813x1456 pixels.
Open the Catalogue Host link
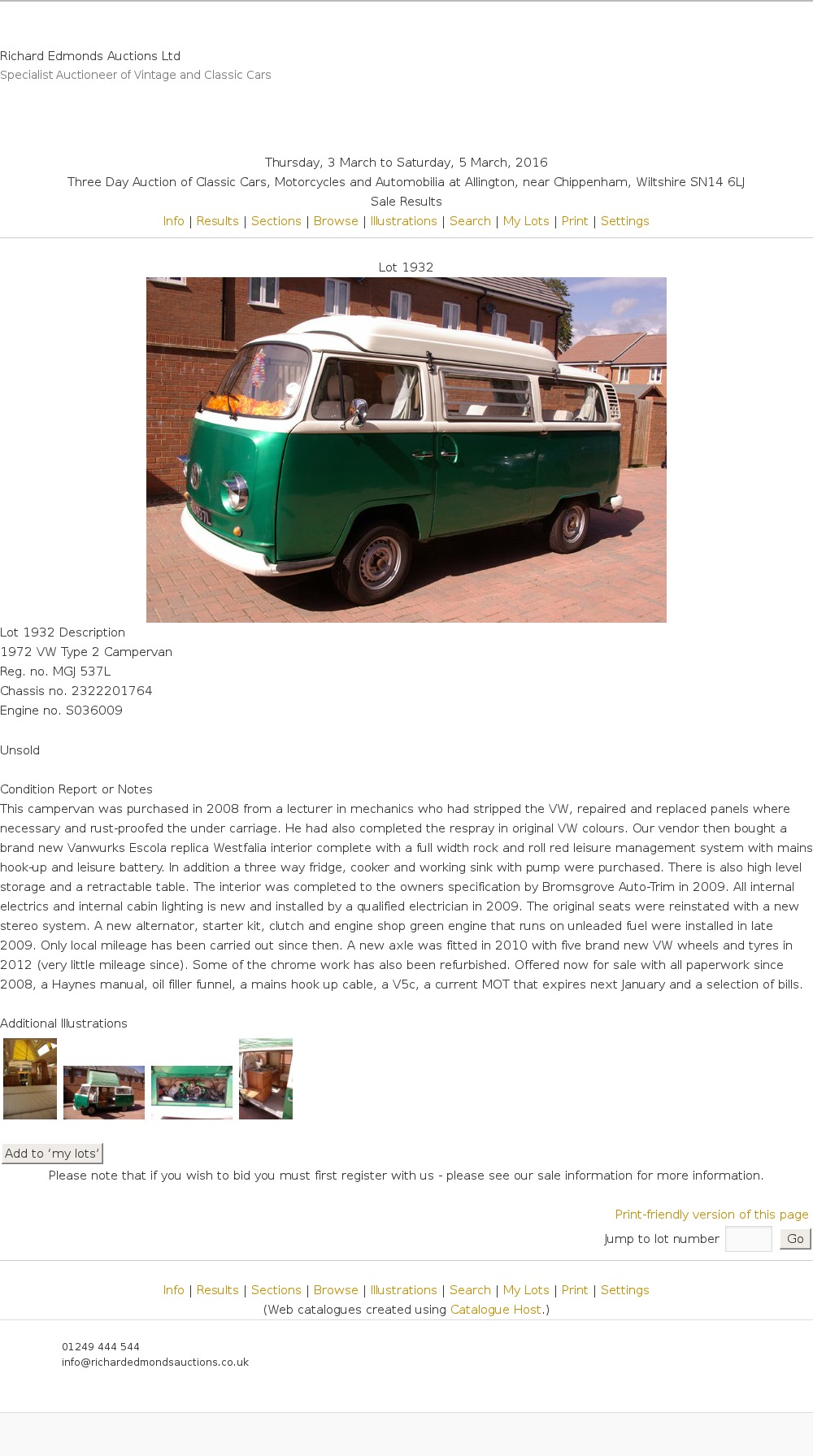pyautogui.click(x=495, y=1310)
